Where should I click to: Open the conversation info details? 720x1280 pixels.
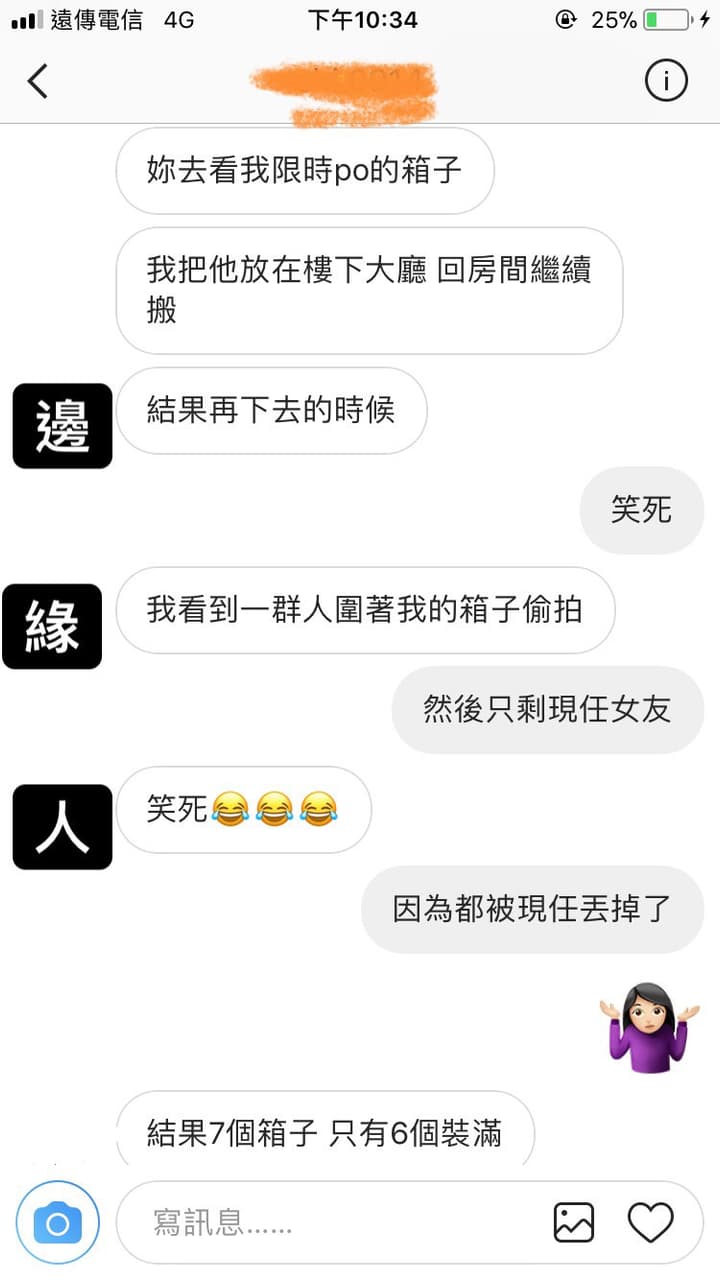pos(666,81)
